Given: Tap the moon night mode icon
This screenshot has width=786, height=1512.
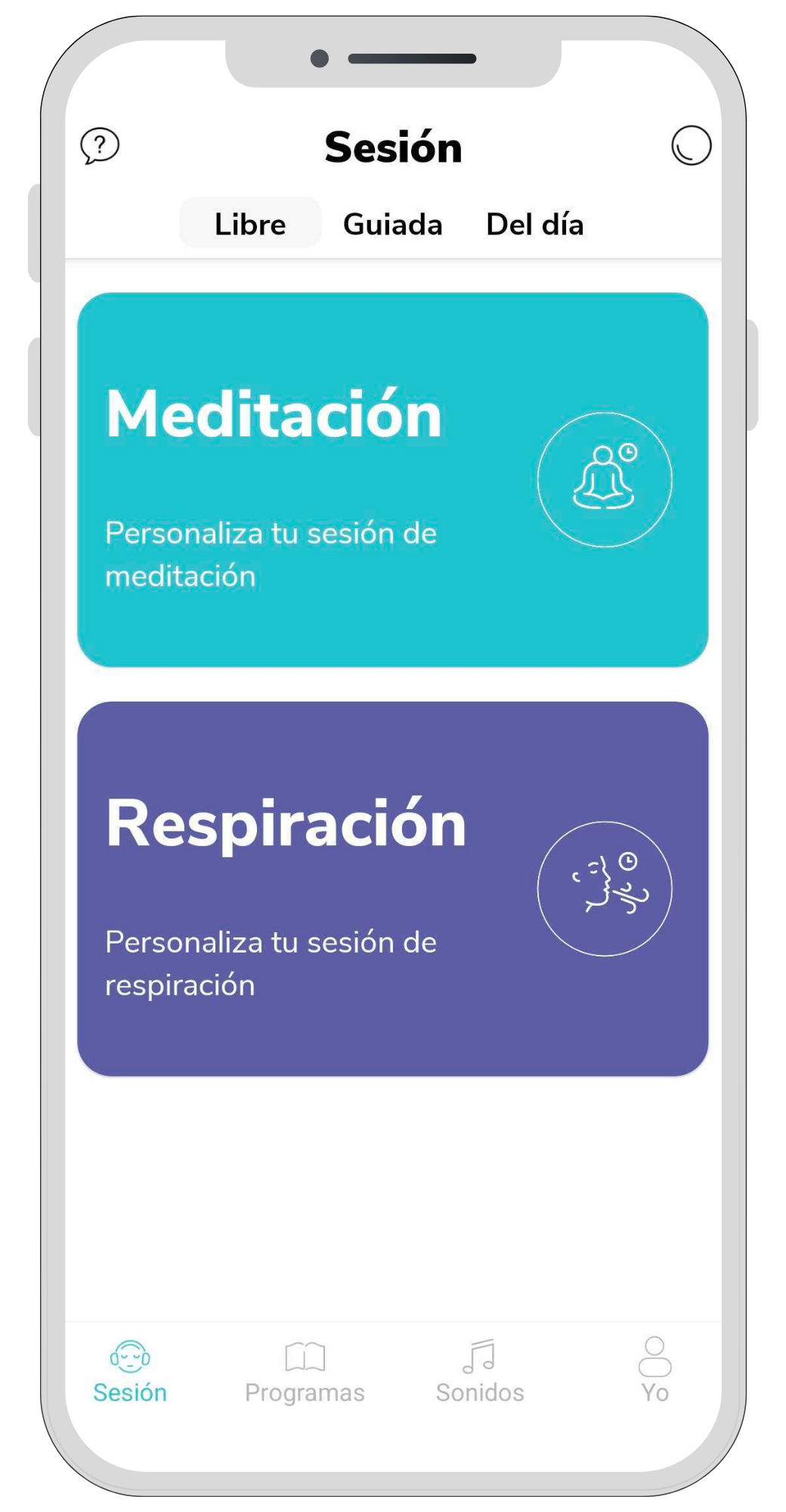Looking at the screenshot, I should coord(691,145).
